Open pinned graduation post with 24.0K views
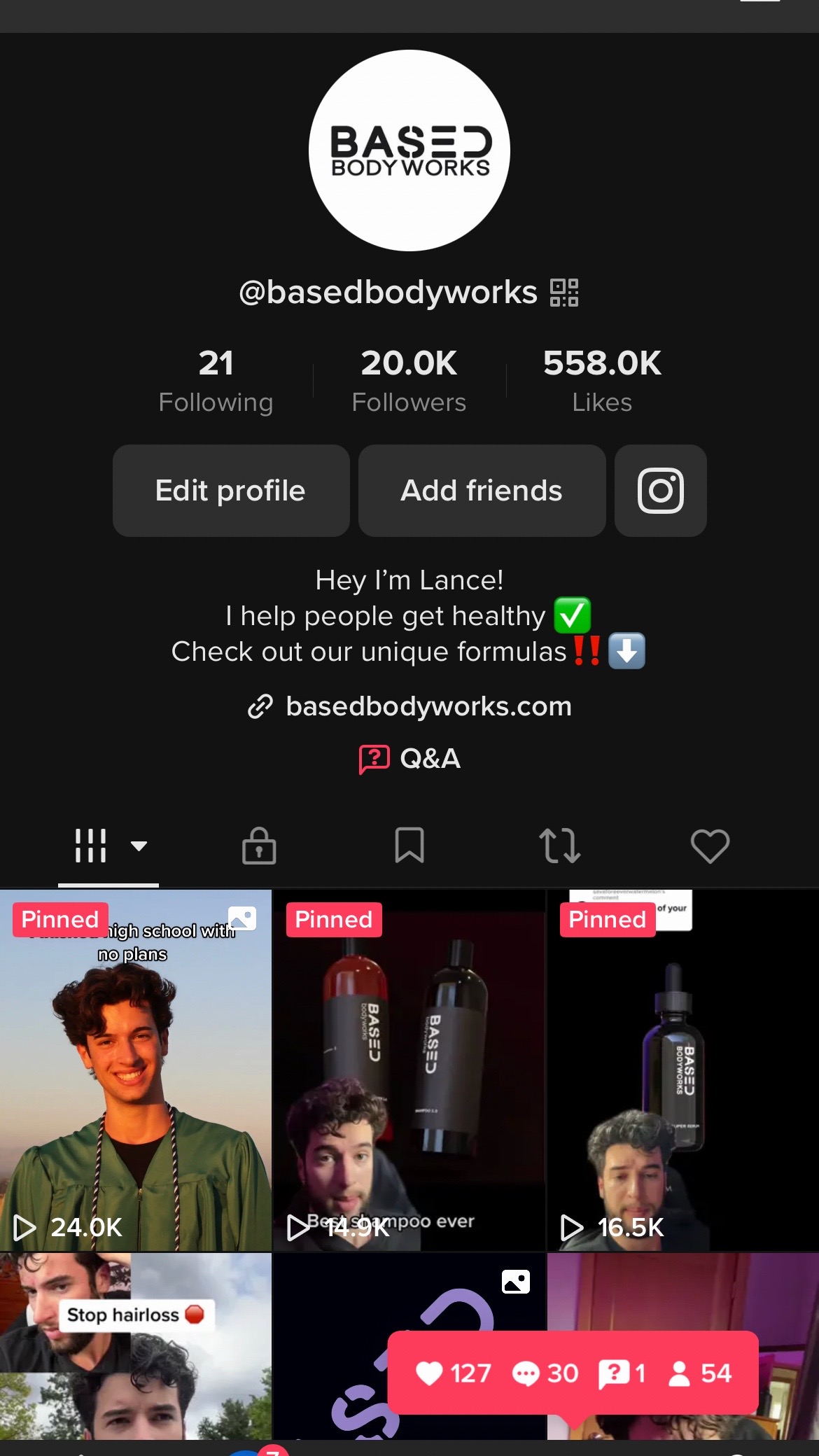Image resolution: width=819 pixels, height=1456 pixels. click(136, 1070)
